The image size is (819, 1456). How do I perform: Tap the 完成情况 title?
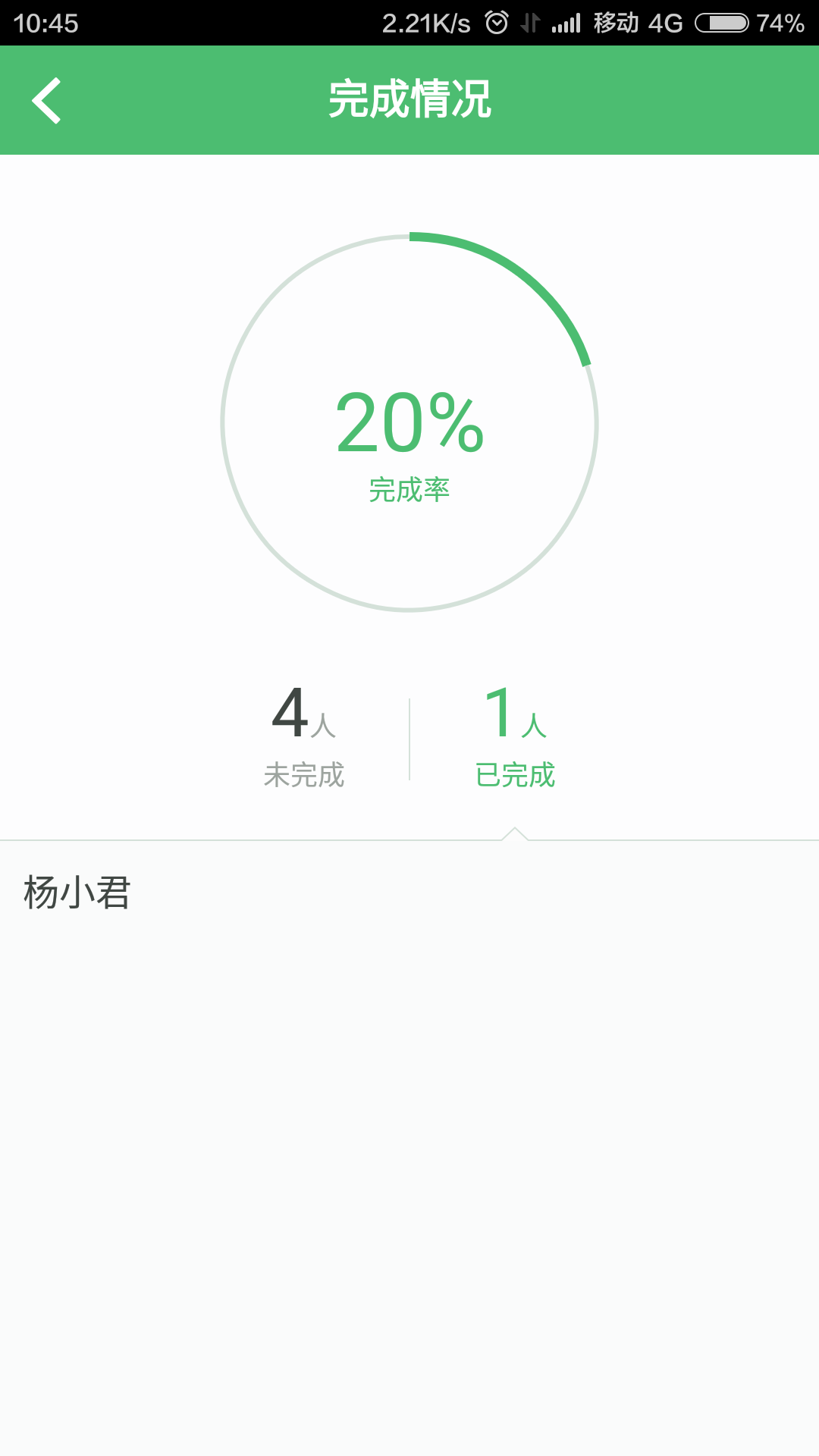point(409,101)
